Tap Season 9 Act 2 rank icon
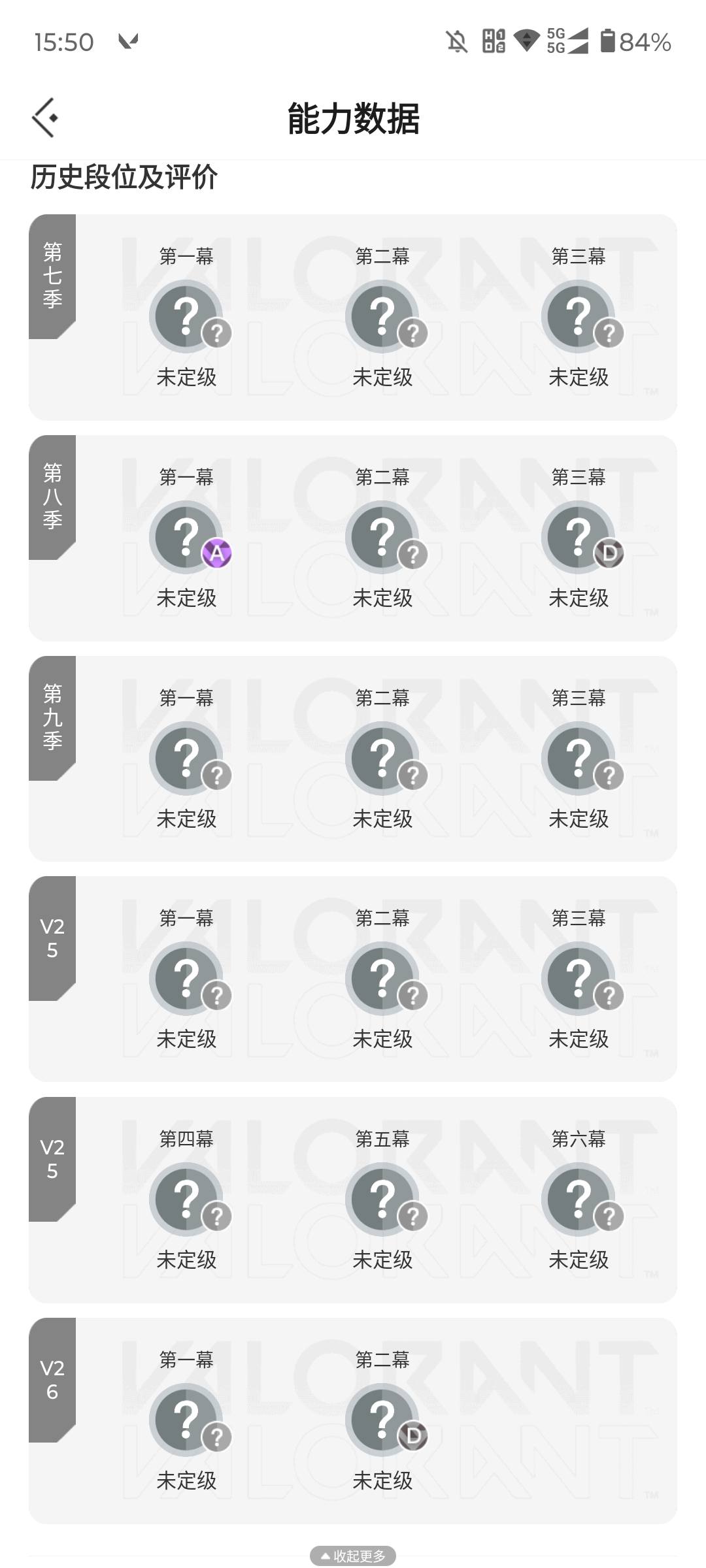This screenshot has width=706, height=1568. click(382, 758)
